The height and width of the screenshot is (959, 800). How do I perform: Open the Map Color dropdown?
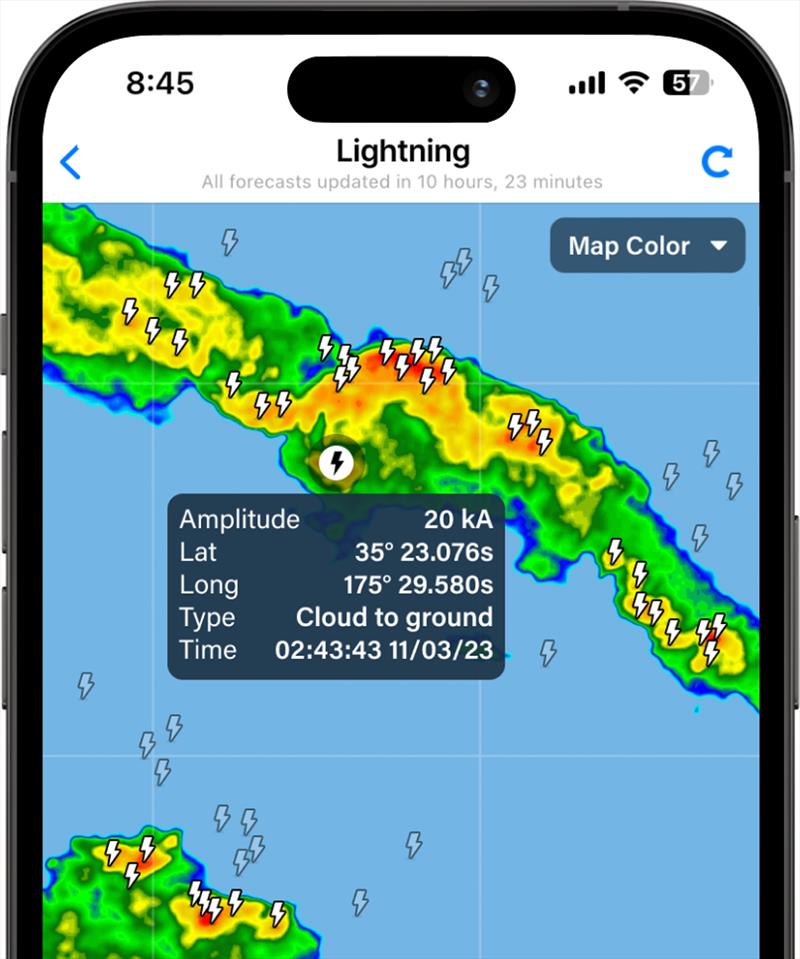pos(647,246)
